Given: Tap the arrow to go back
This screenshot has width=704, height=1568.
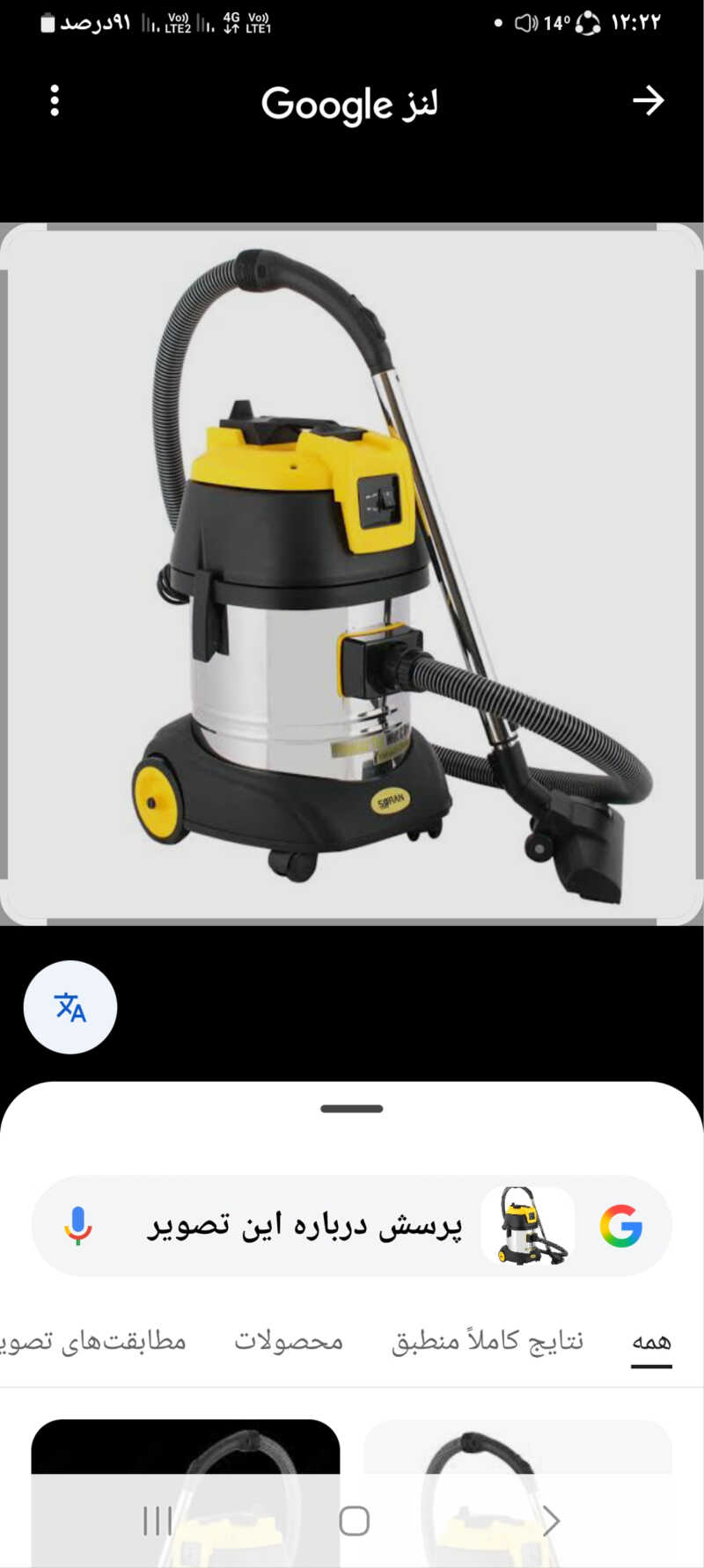Looking at the screenshot, I should pos(648,101).
